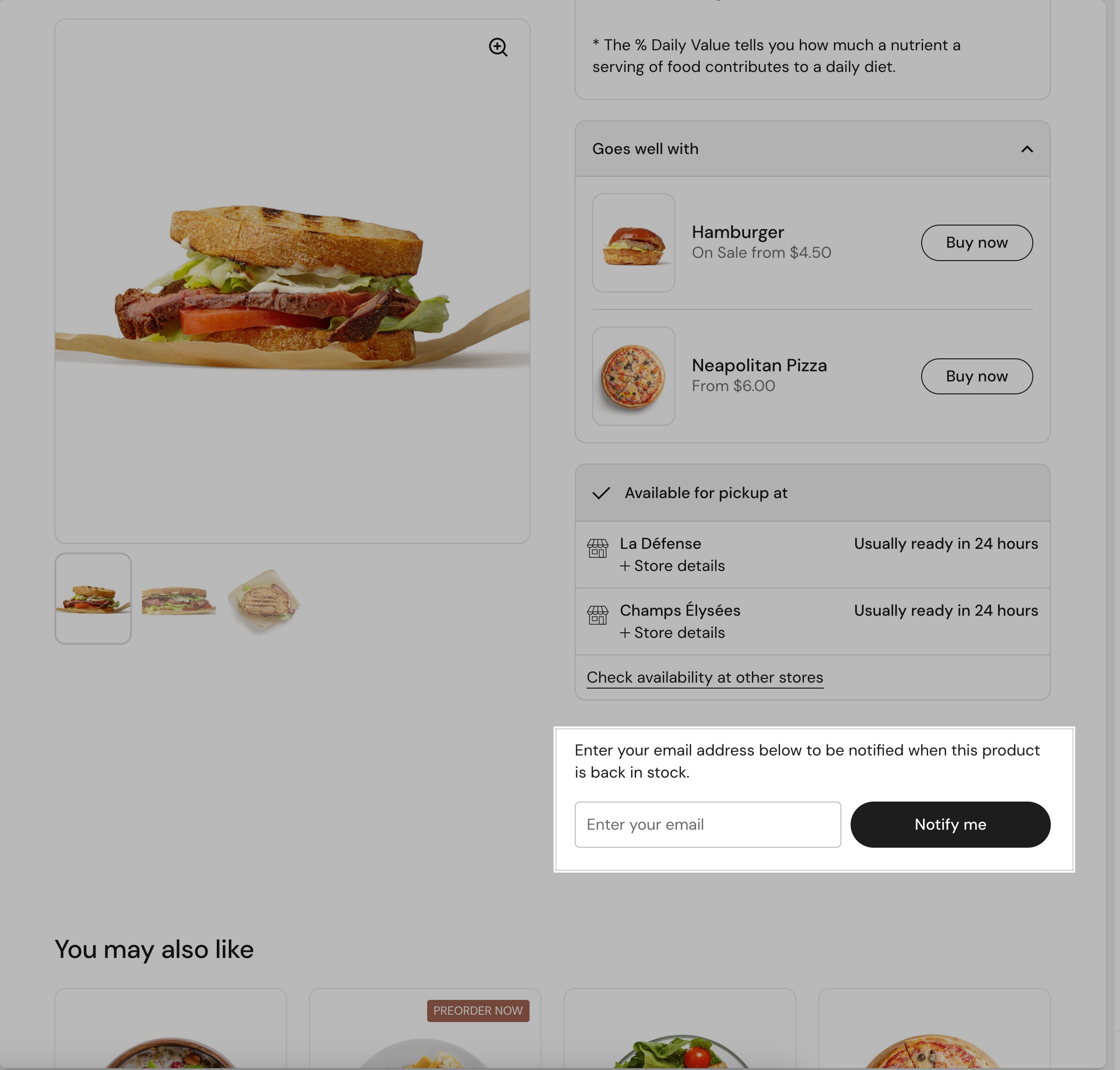
Task: Focus the Enter your email field
Action: (708, 825)
